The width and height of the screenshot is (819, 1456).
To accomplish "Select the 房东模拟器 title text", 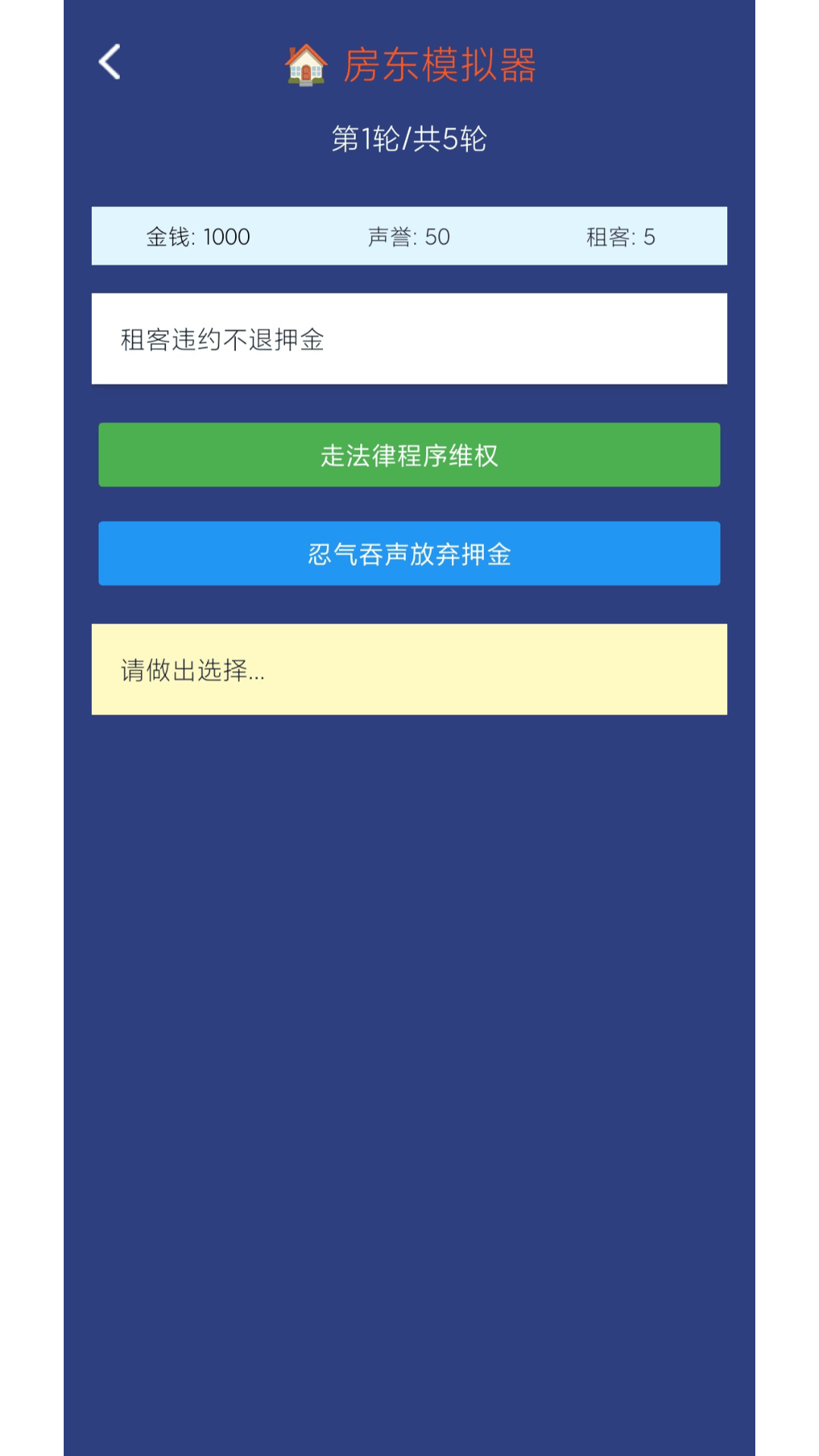I will (440, 67).
